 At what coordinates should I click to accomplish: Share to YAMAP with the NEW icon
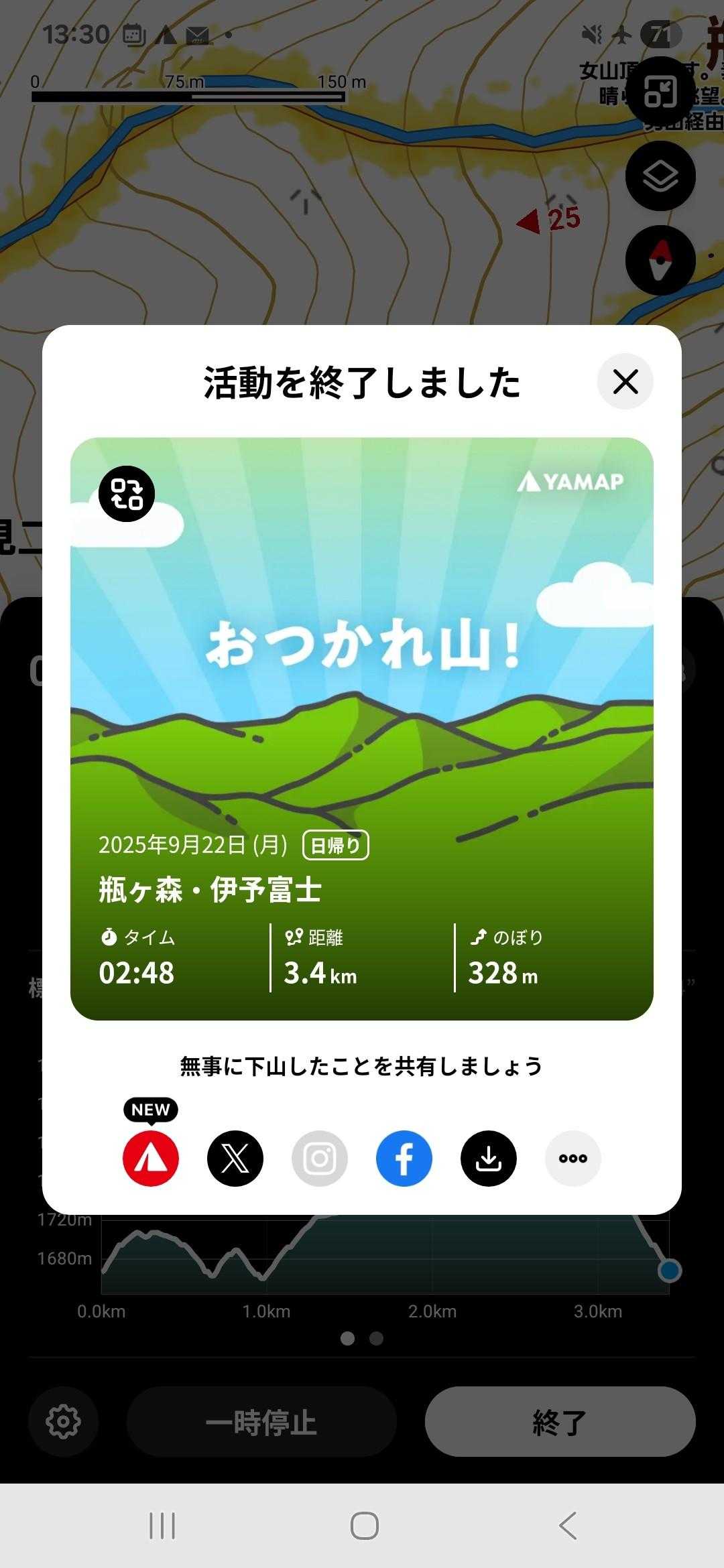[151, 1159]
